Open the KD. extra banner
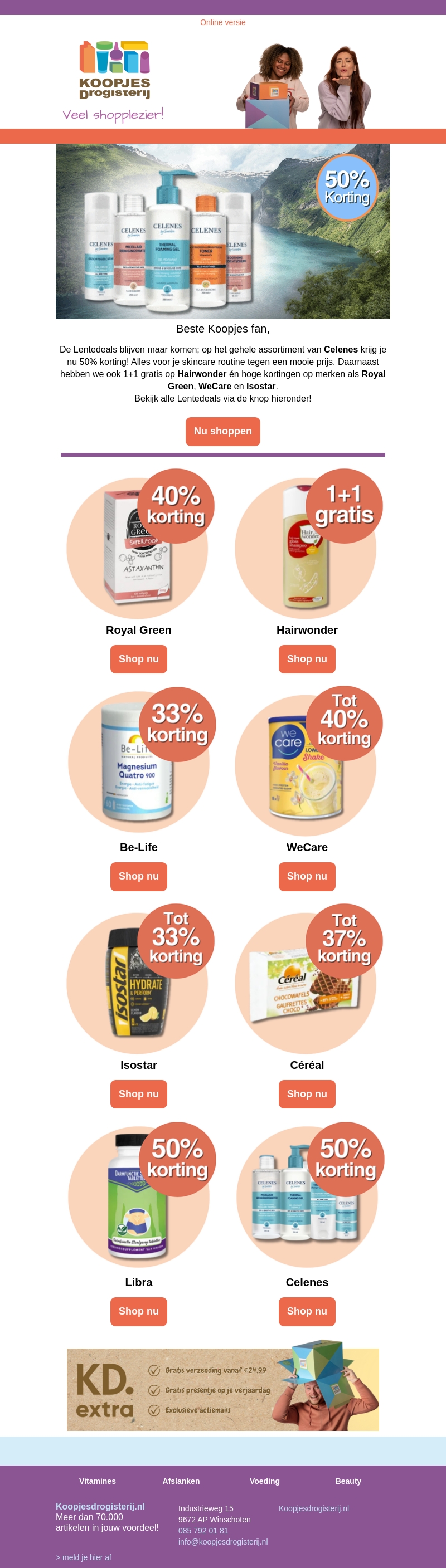The width and height of the screenshot is (446, 1568). (x=222, y=1389)
